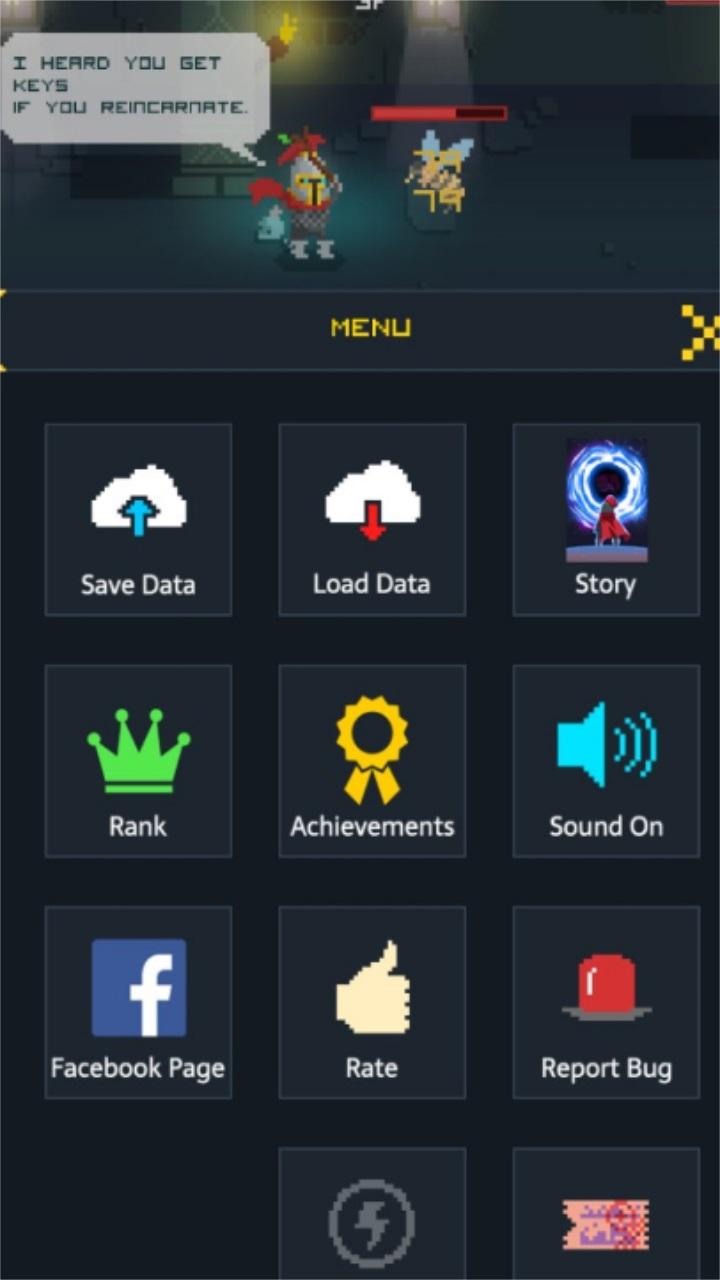The image size is (720, 1280).
Task: Toggle the Sound On setting
Action: 606,761
